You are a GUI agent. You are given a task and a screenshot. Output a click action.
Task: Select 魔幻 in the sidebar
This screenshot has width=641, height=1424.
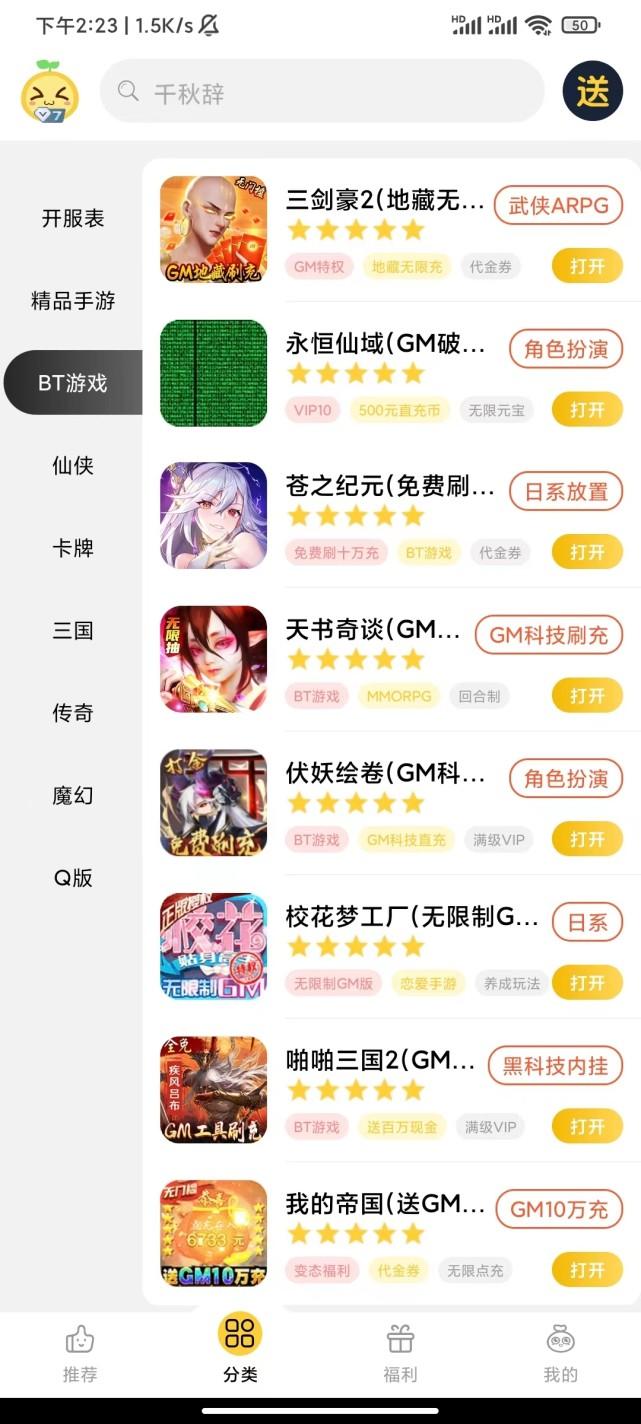(73, 795)
